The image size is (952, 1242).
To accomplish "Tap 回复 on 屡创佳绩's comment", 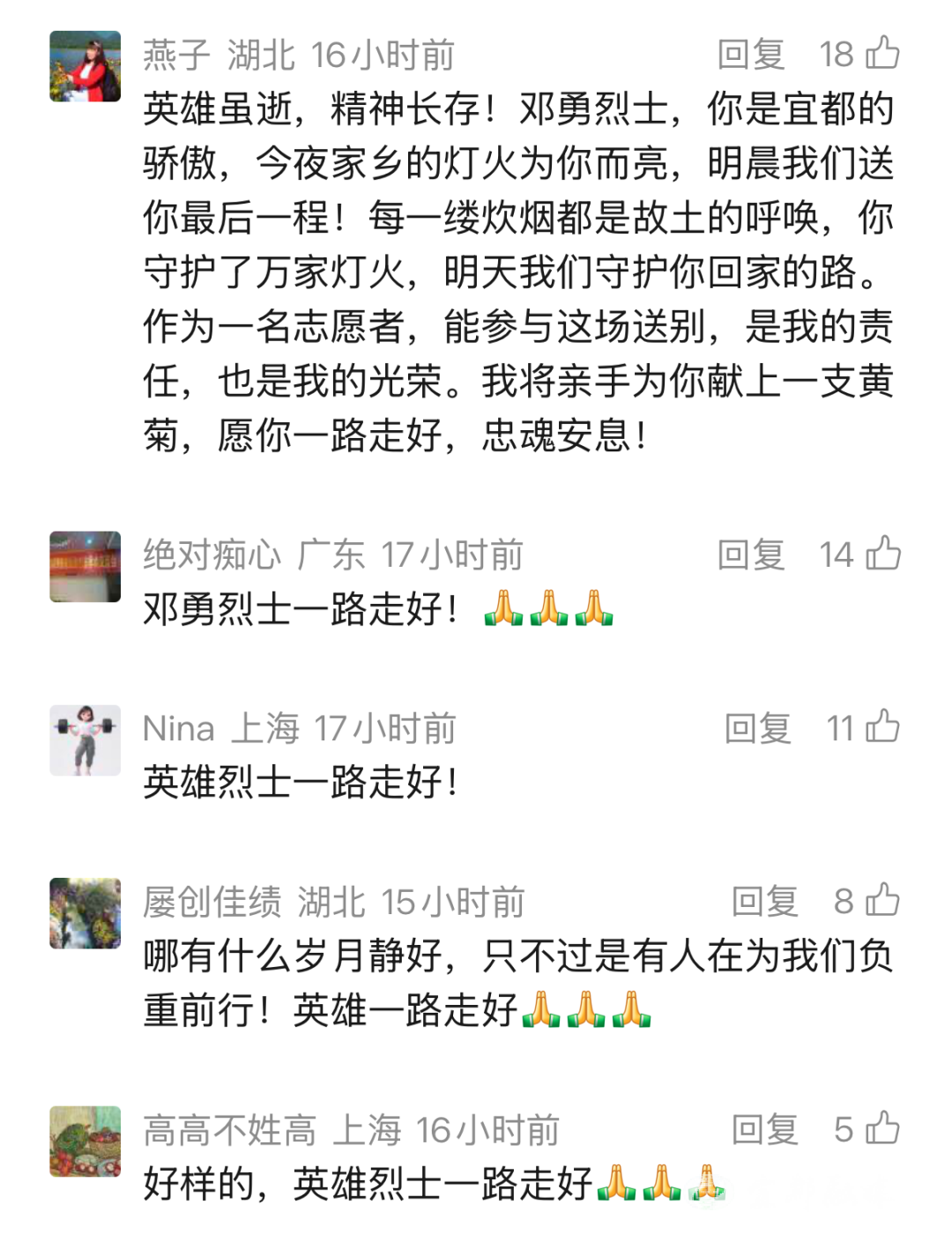I will (765, 902).
